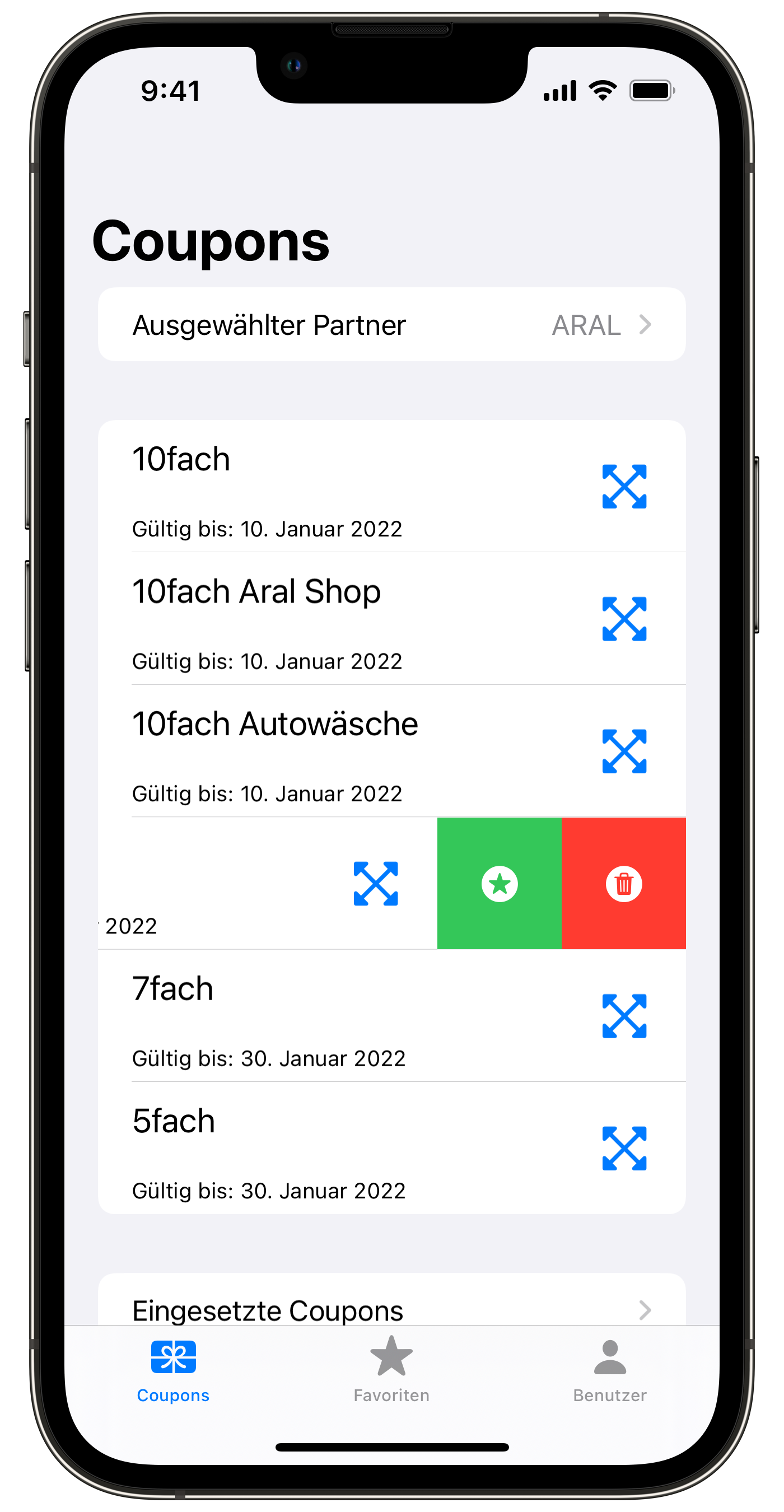784x1512 pixels.
Task: Expand the 5fach coupon
Action: (624, 1148)
